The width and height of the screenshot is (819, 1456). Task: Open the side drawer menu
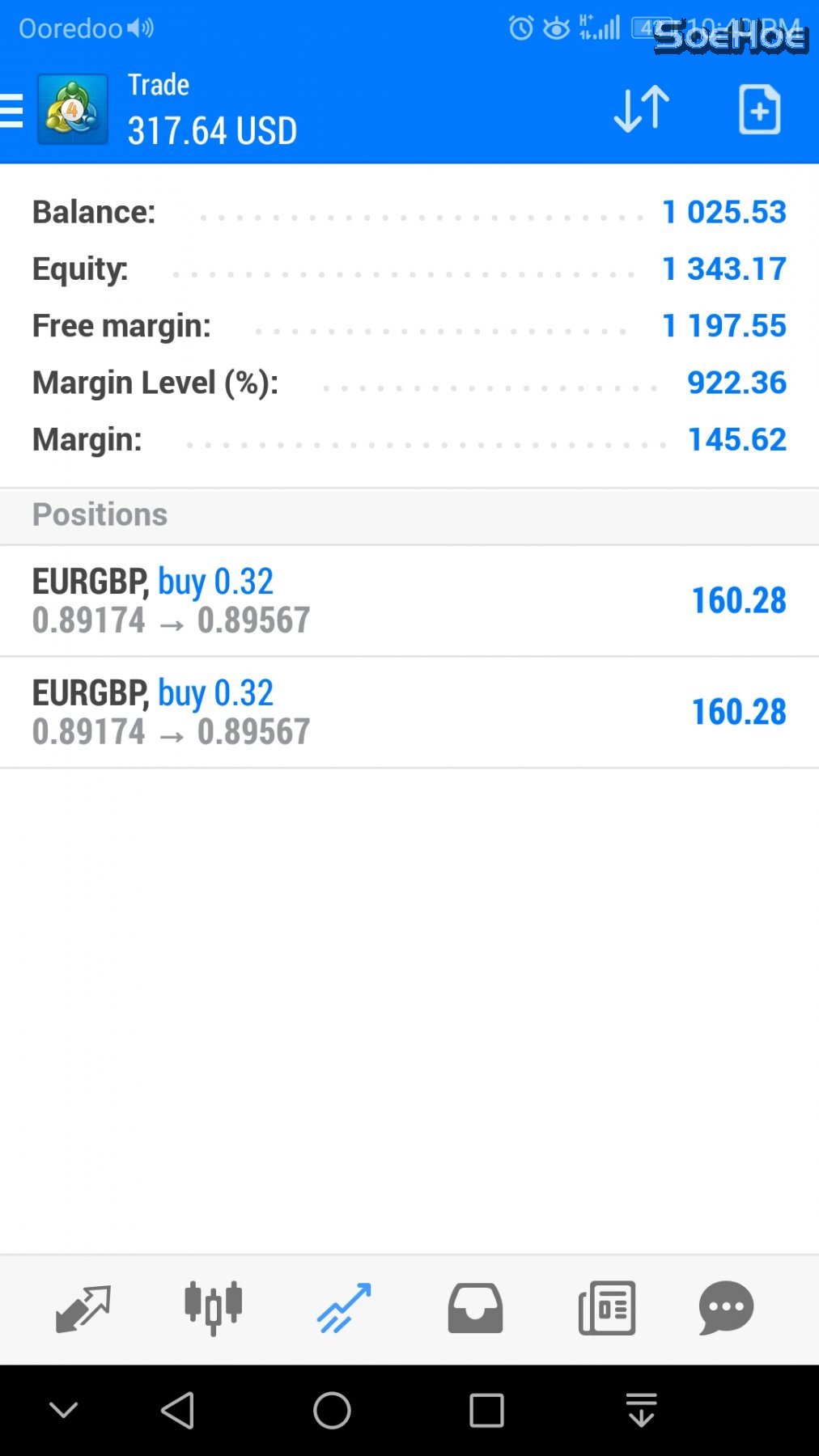point(12,110)
